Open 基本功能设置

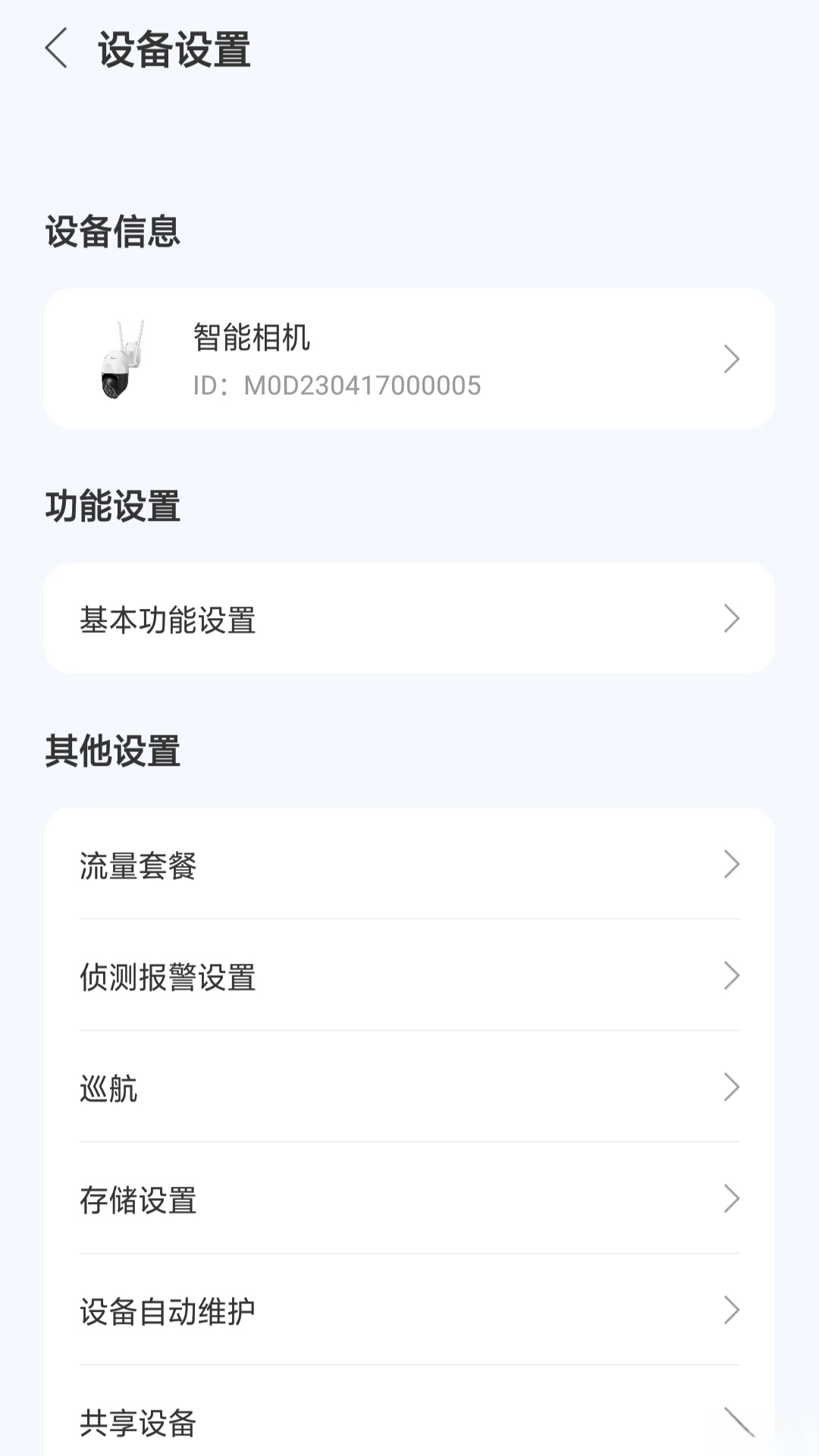[409, 619]
